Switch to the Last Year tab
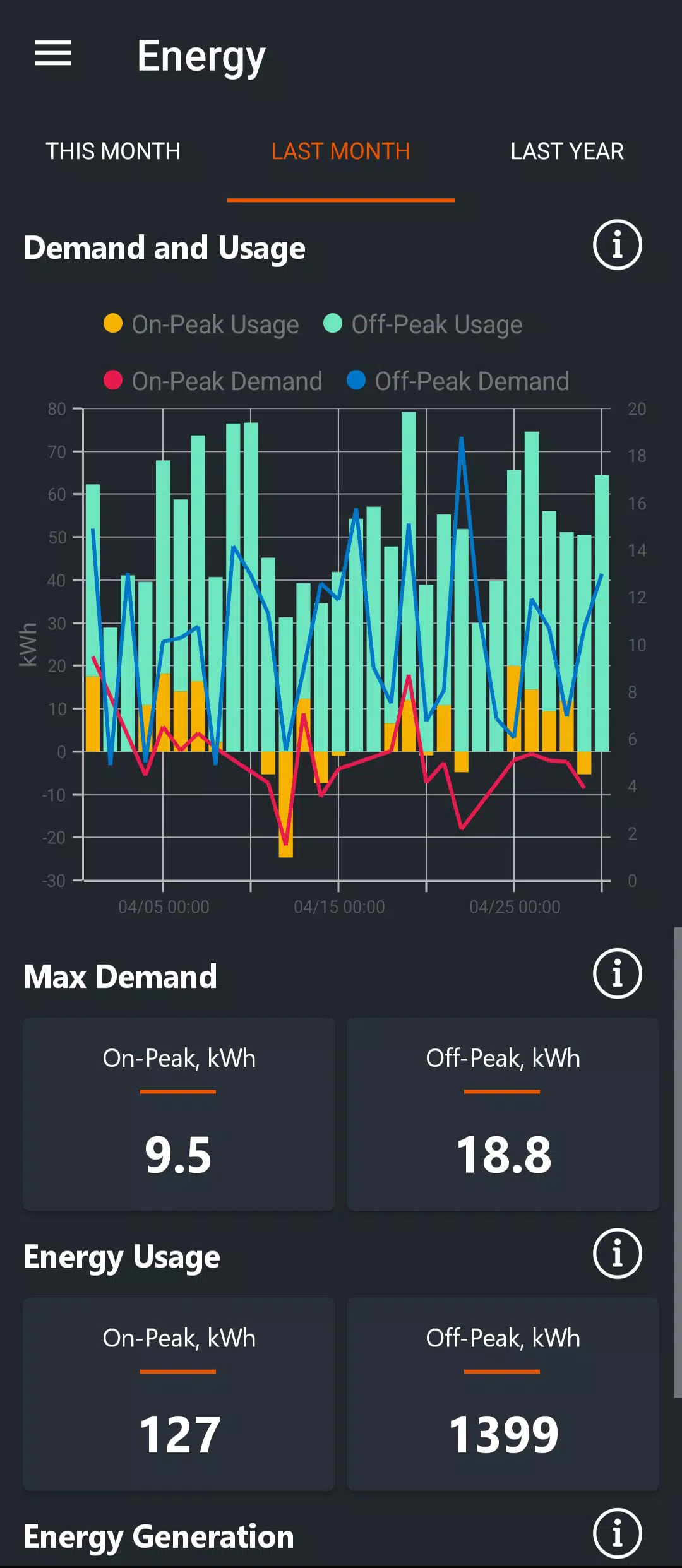 click(566, 151)
